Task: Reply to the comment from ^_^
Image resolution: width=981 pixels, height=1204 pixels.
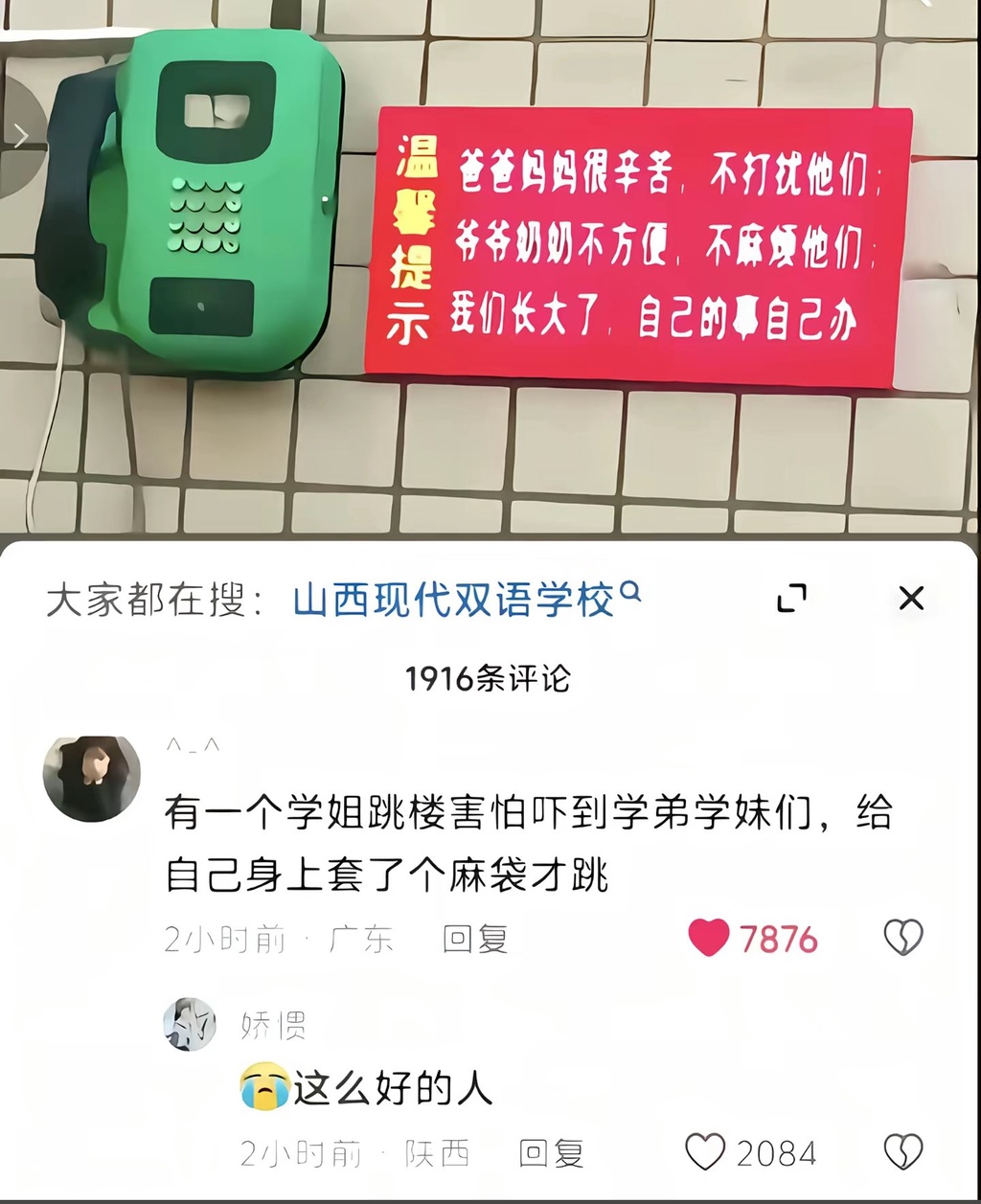Action: tap(475, 940)
